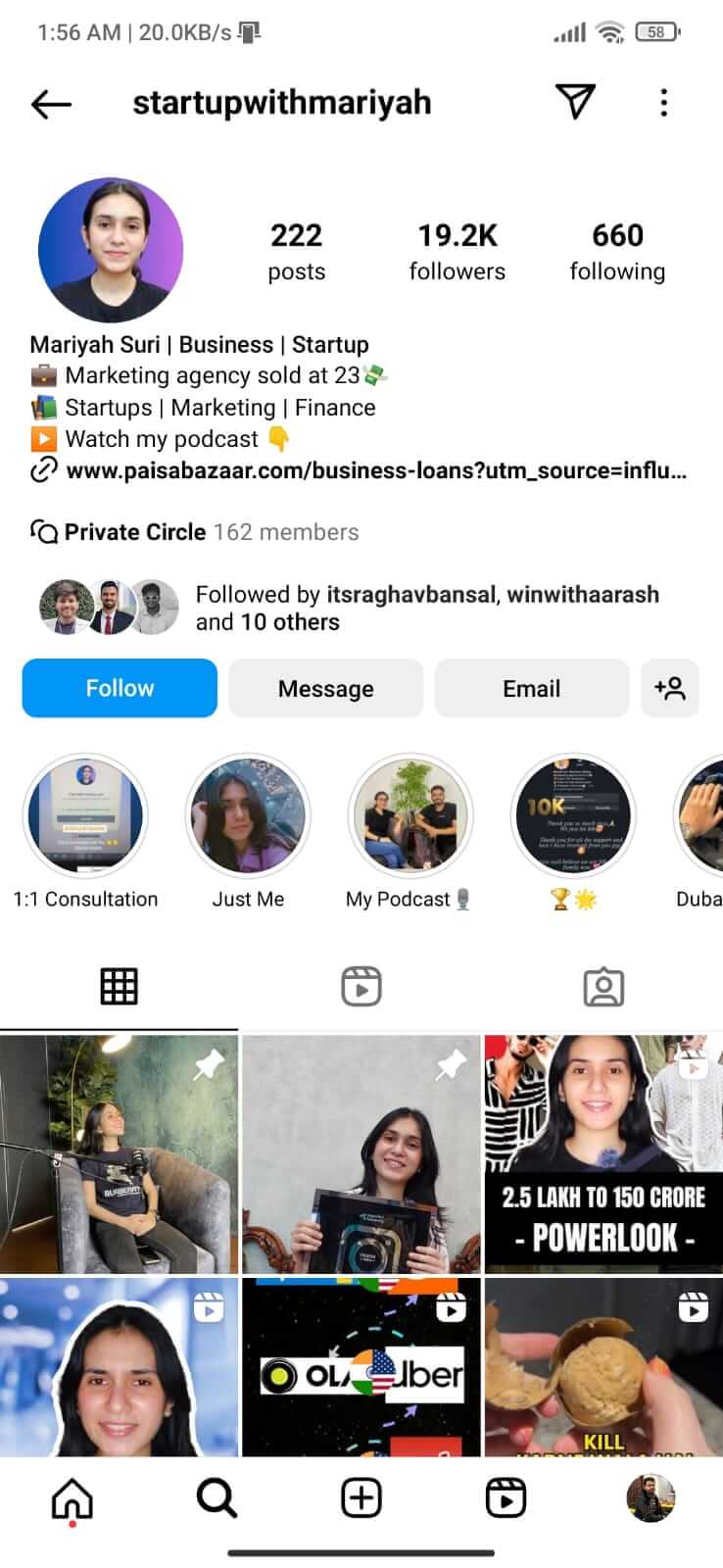723x1568 pixels.
Task: Open the Just Me highlight
Action: click(x=248, y=816)
